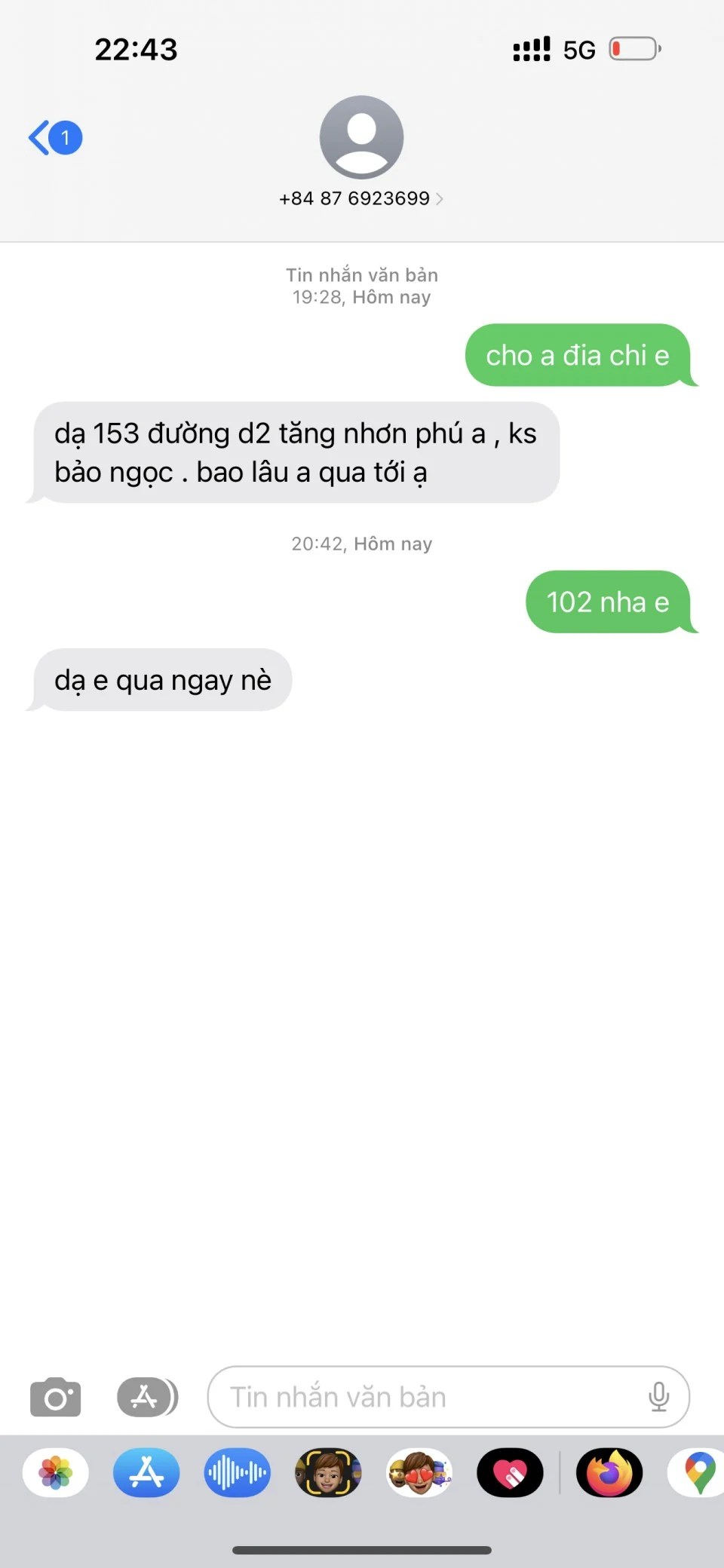Open the Photos app in the app strip
Viewport: 724px width, 1568px height.
tap(56, 1473)
